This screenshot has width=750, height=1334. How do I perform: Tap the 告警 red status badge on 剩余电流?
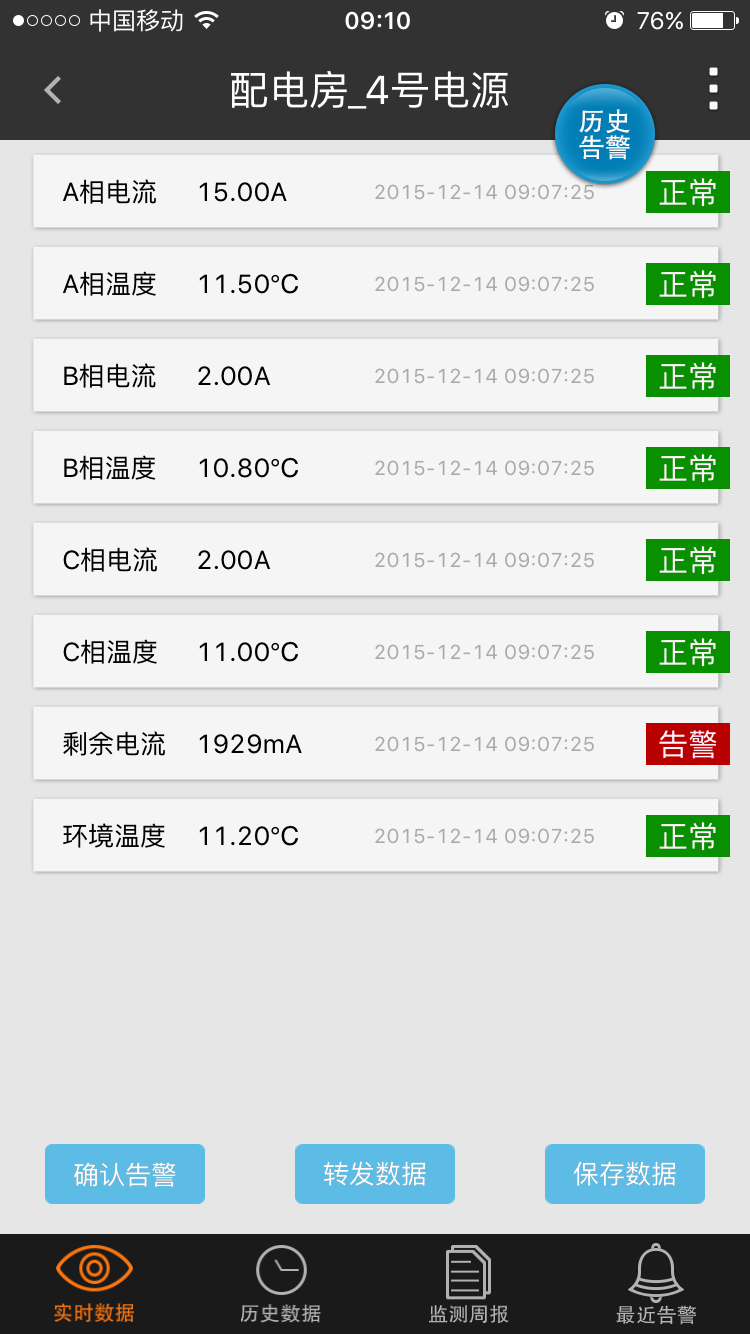[687, 743]
